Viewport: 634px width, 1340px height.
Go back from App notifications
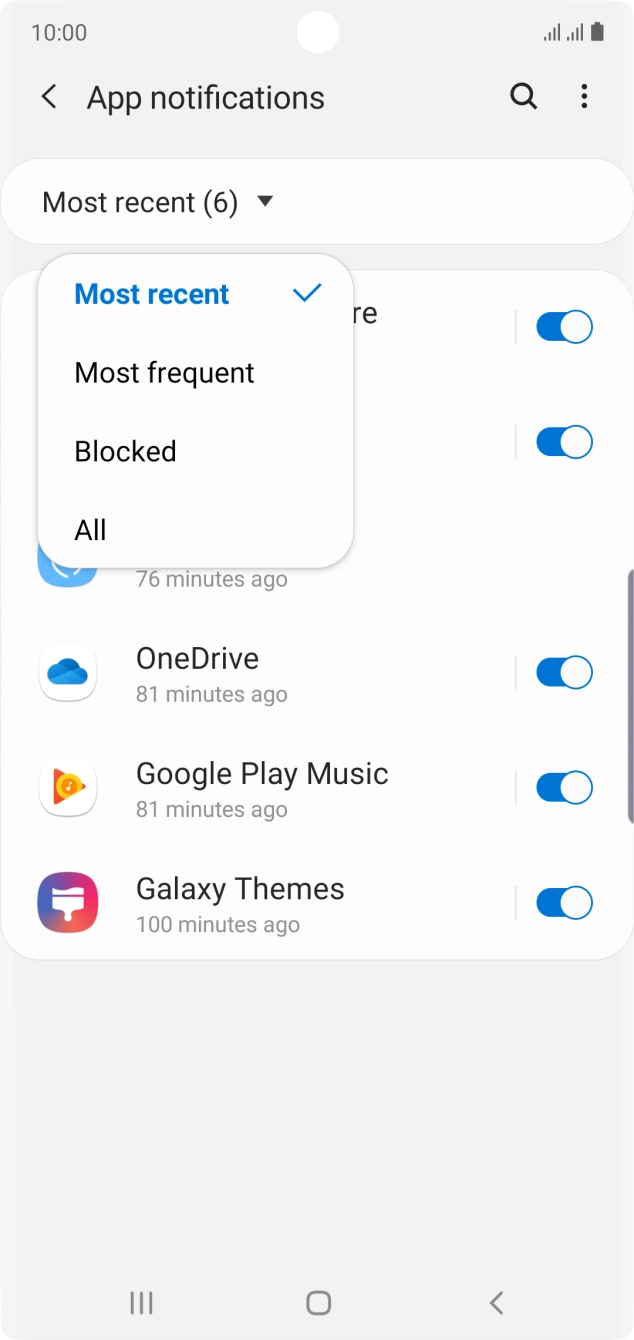(48, 97)
